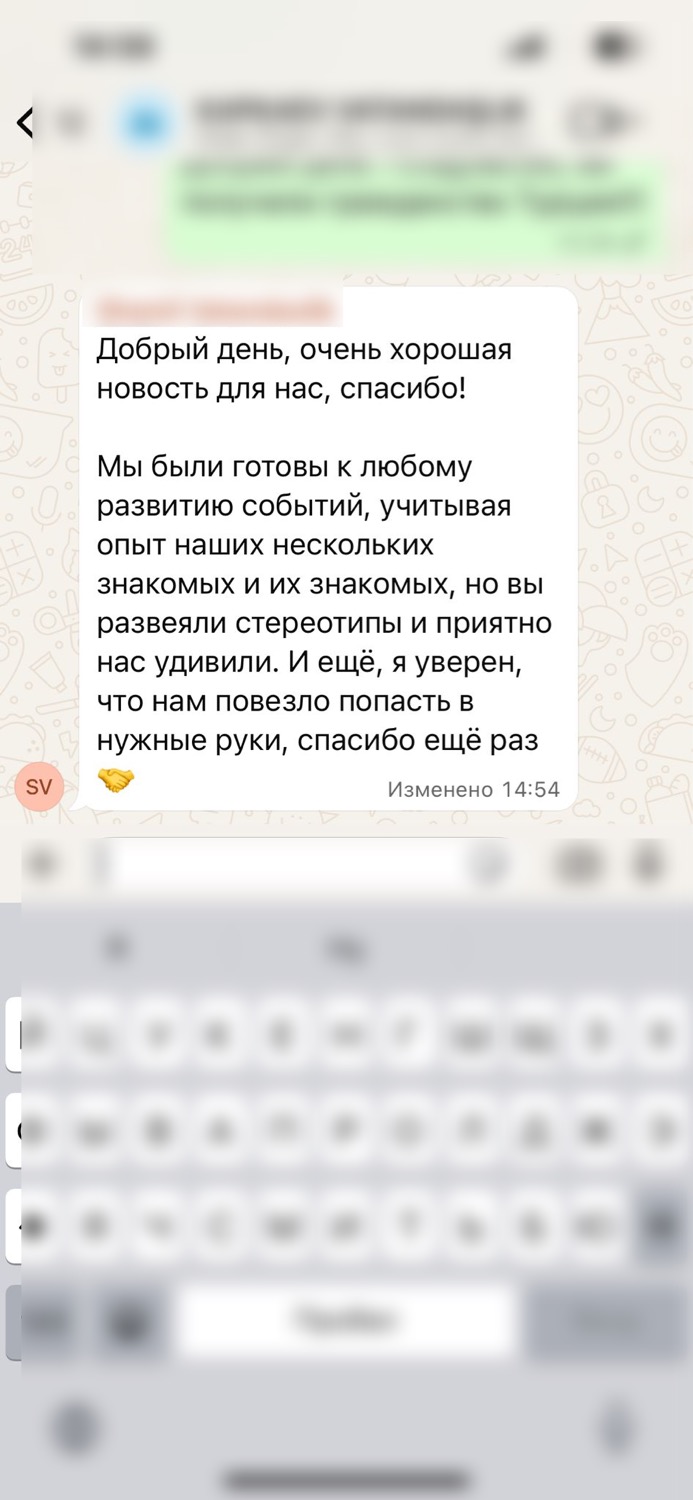Screen dimensions: 693x1500
Task: Open the SV sender avatar
Action: coord(39,787)
